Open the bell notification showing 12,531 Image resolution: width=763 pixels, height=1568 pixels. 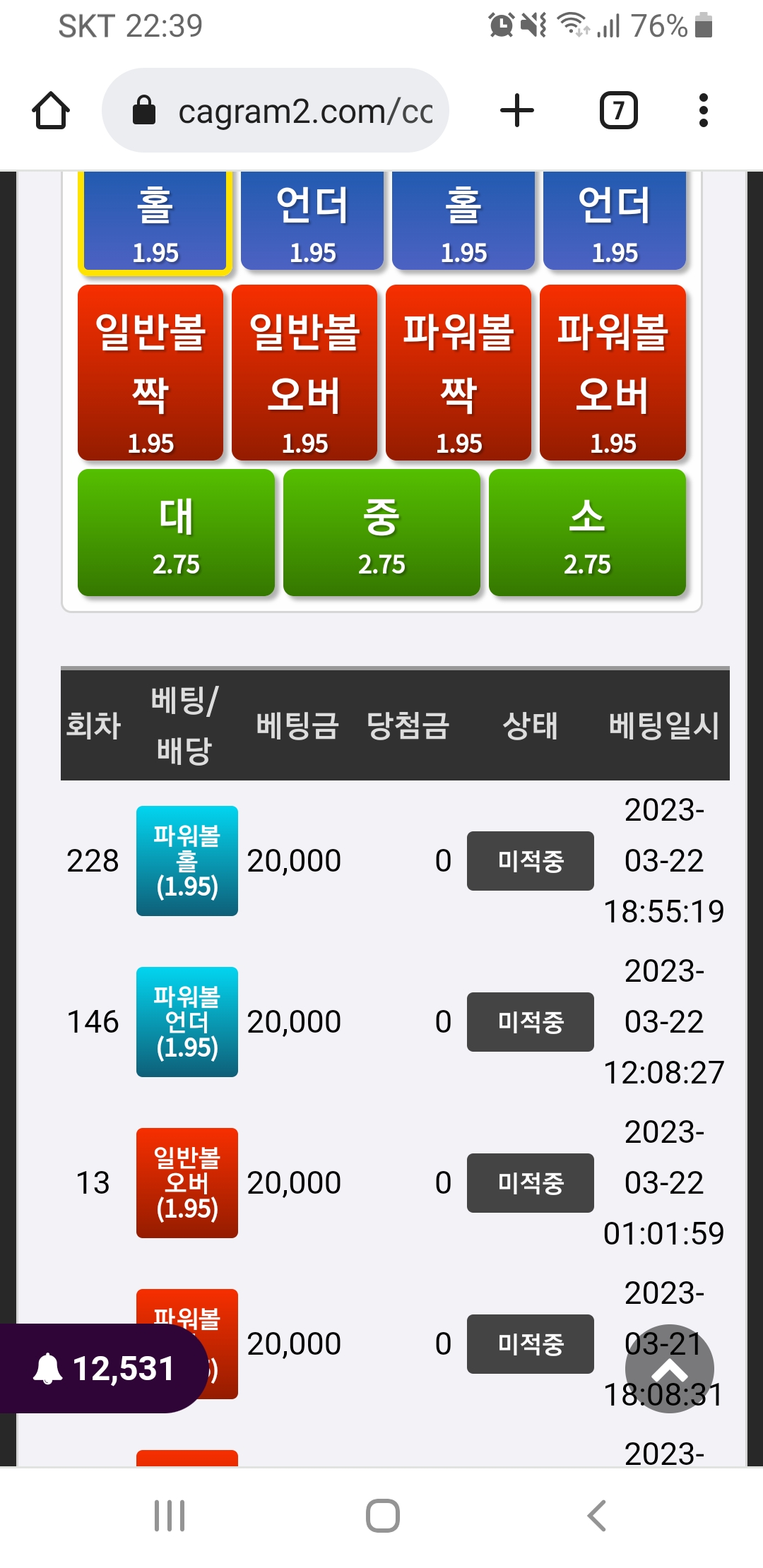(x=102, y=1369)
